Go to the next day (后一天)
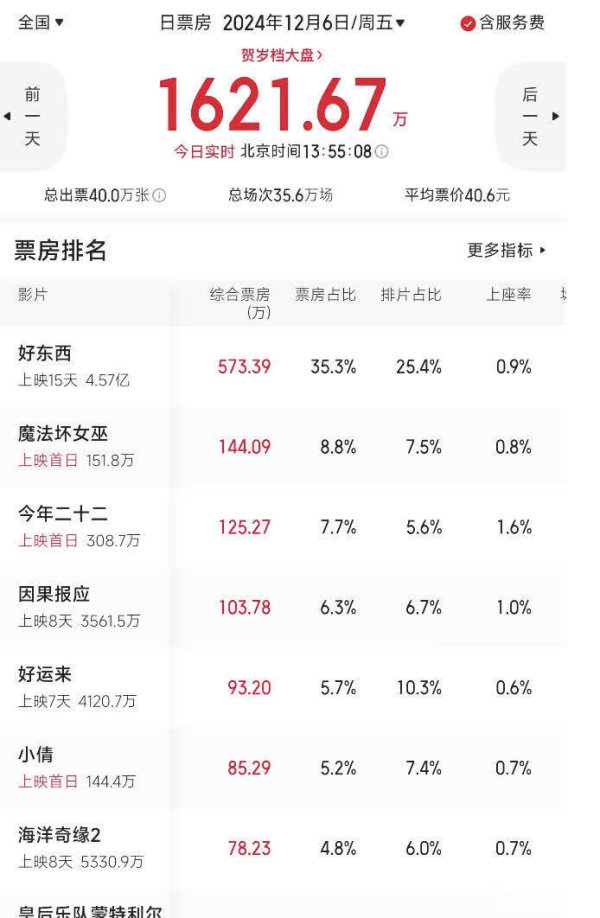The height and width of the screenshot is (918, 600). [x=531, y=117]
